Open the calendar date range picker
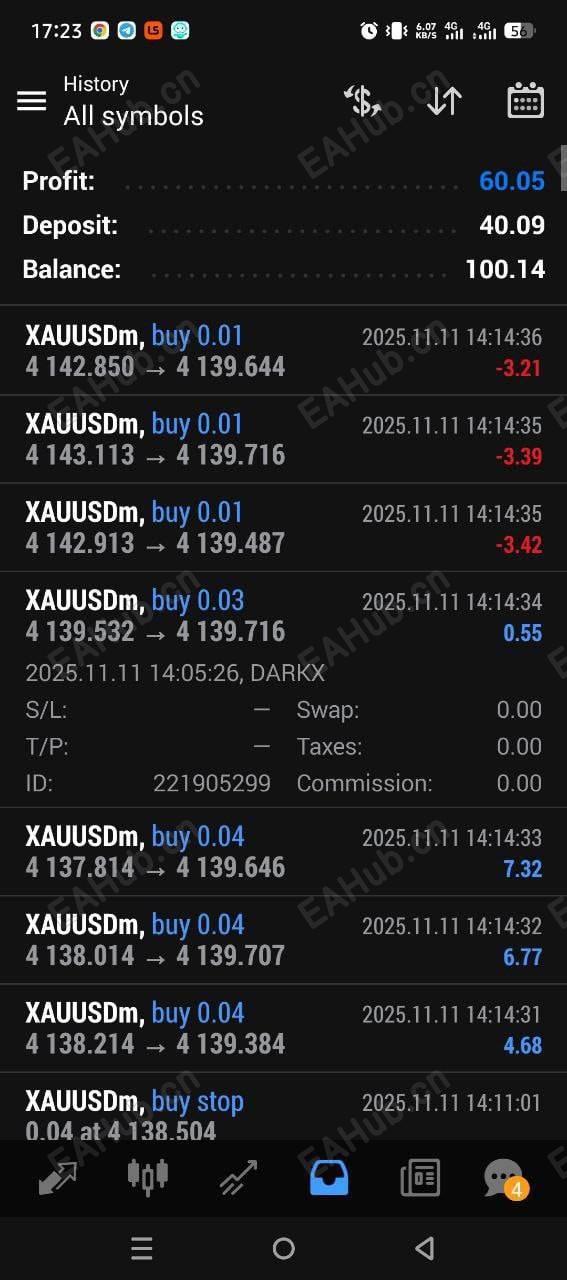567x1280 pixels. pos(526,101)
